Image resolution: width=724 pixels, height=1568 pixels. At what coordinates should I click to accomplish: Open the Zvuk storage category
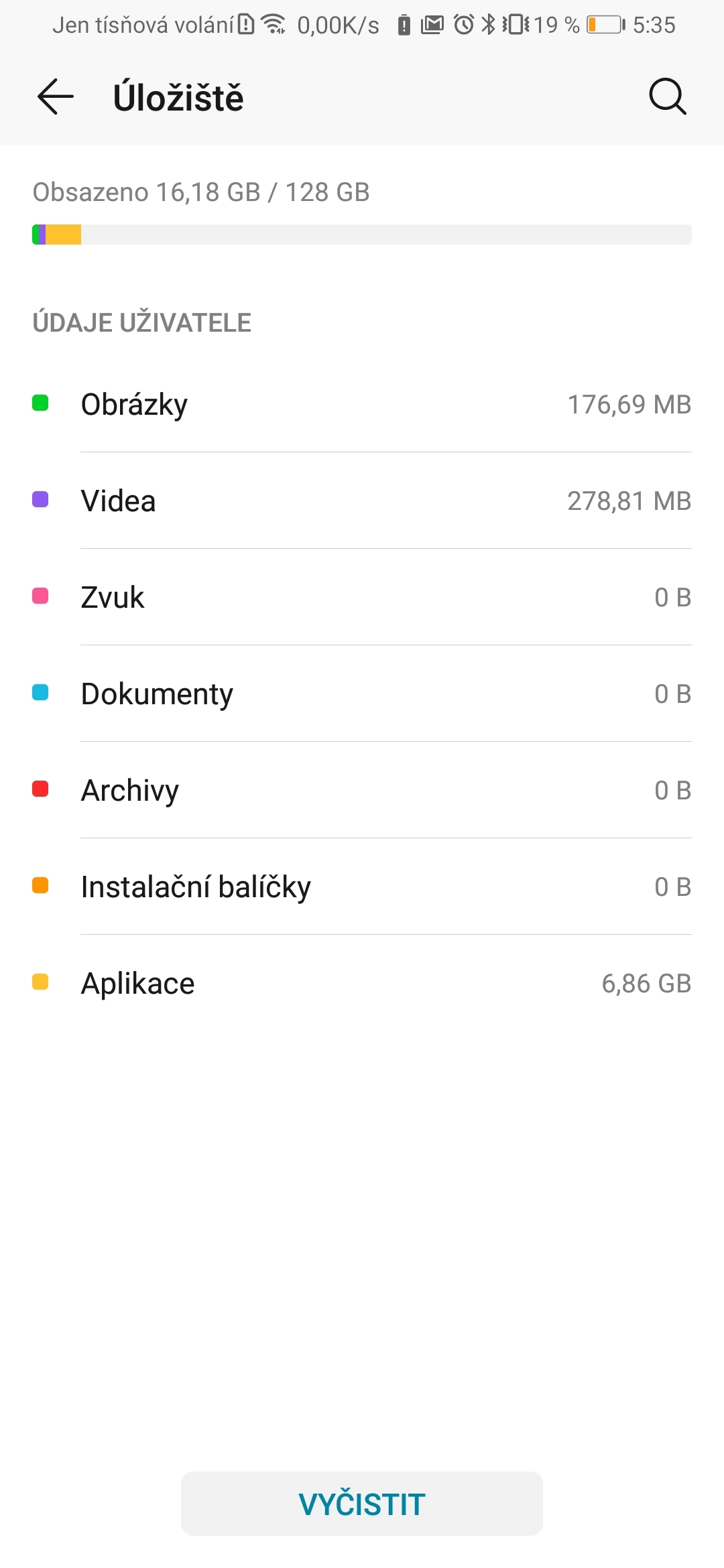point(362,596)
